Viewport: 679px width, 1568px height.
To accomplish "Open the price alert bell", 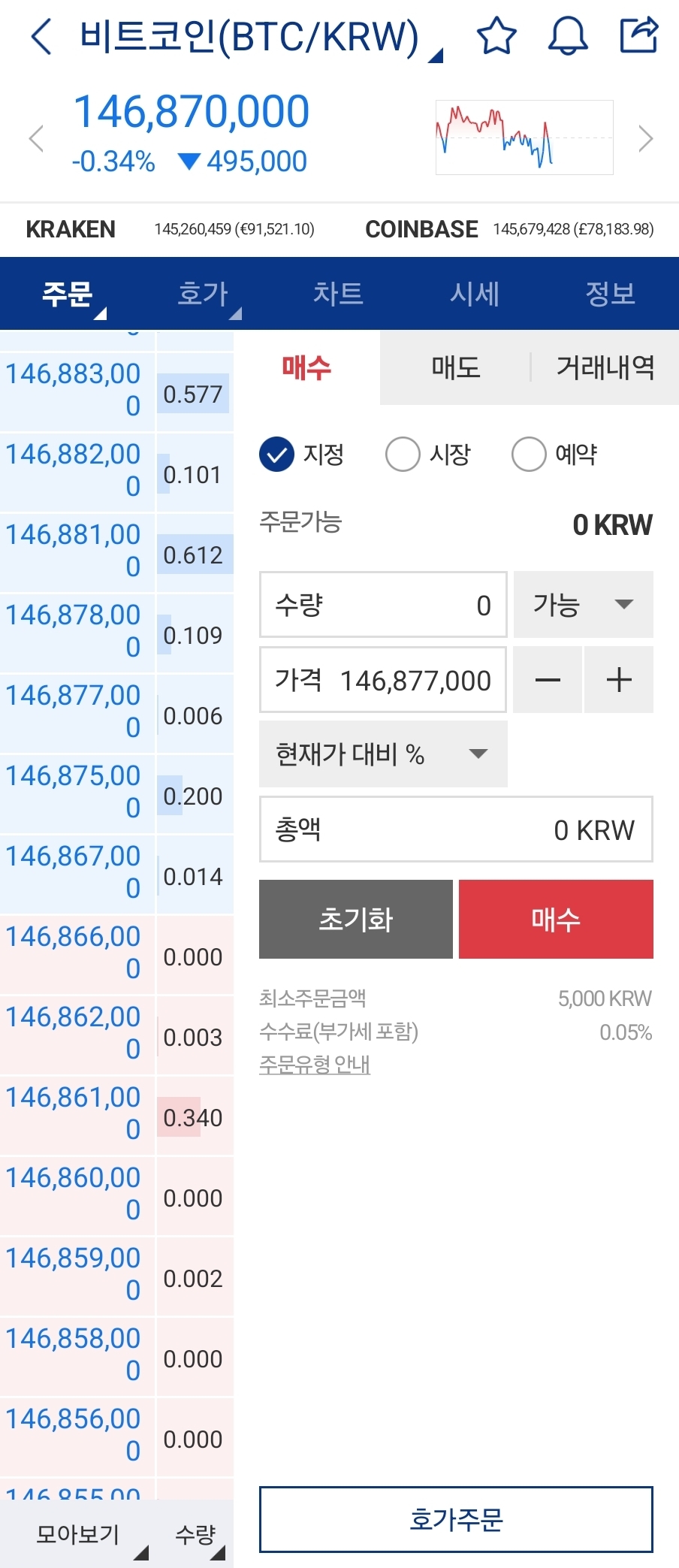I will pyautogui.click(x=568, y=36).
